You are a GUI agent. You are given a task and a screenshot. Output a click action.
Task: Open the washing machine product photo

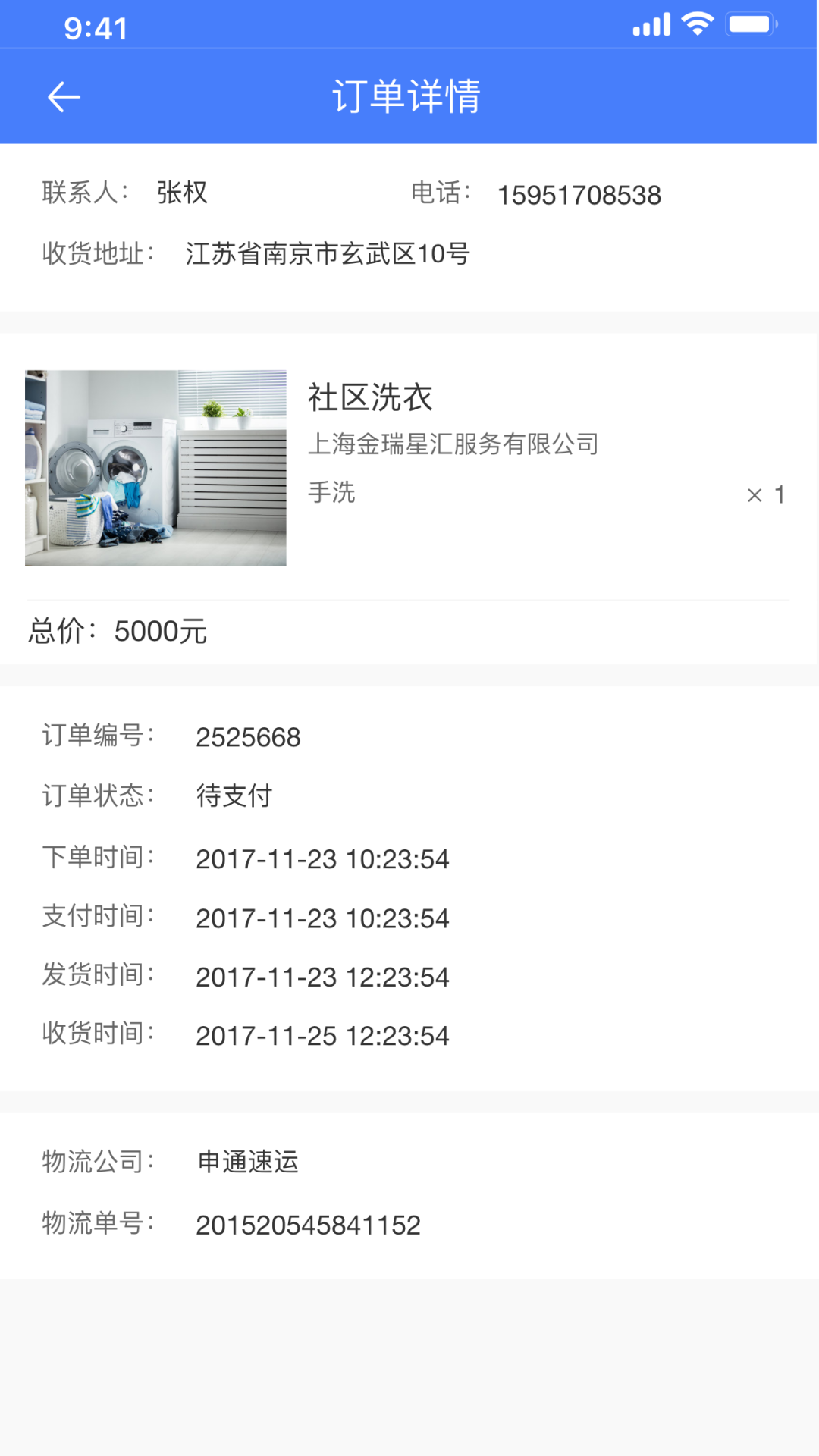tap(155, 467)
